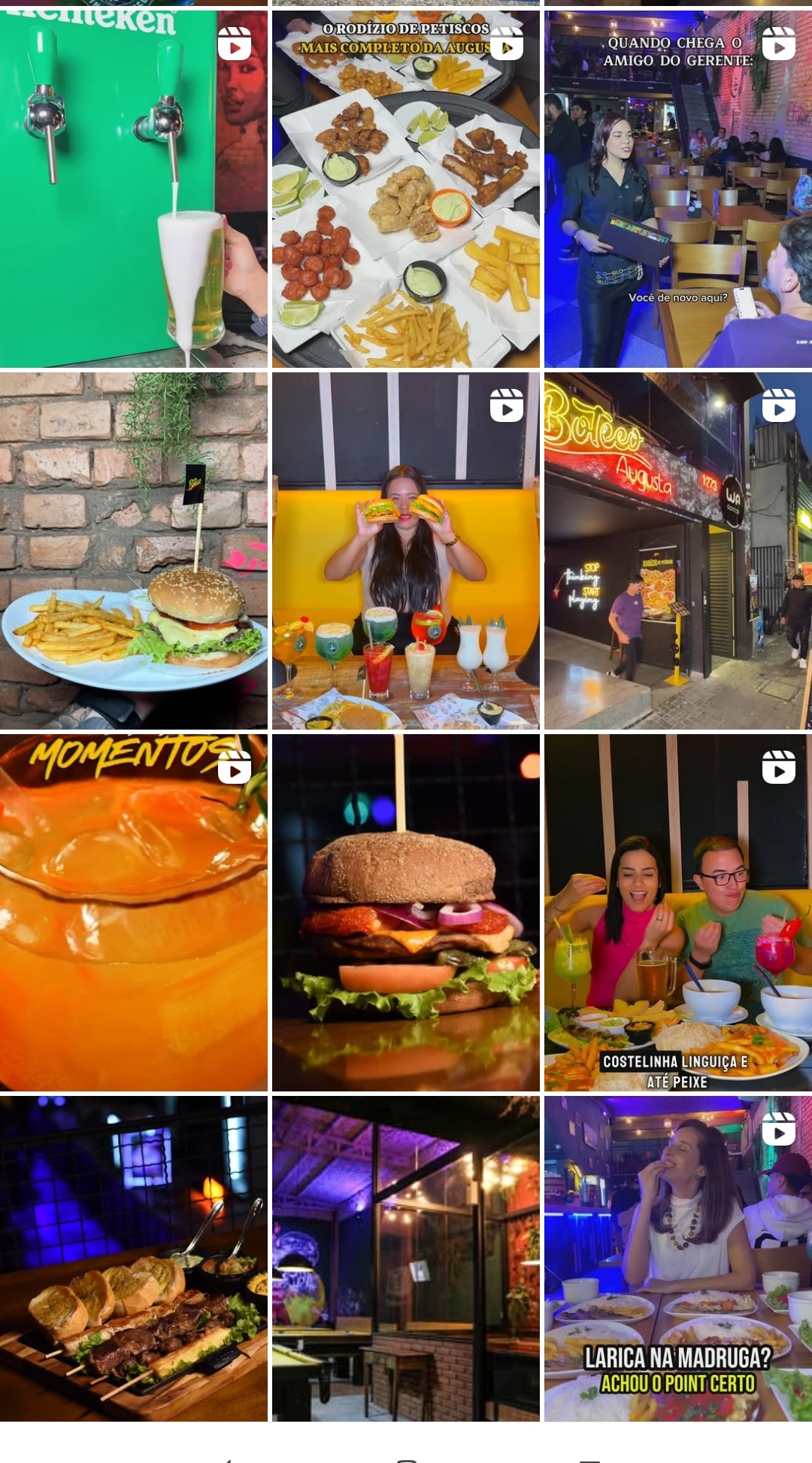Play the 'Larica na madruga?' reel
Viewport: 812px width, 1463px height.
coord(677,1258)
